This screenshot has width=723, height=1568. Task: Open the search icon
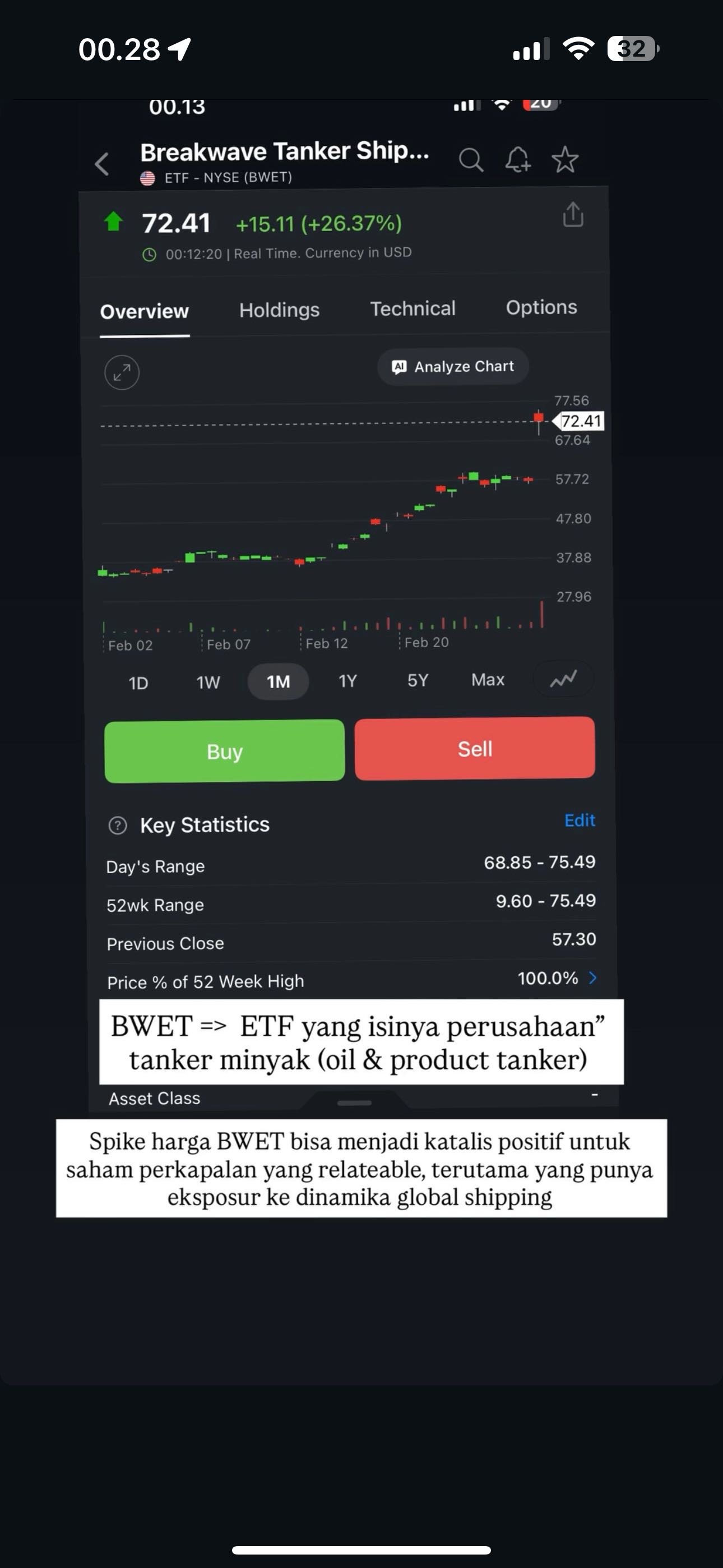pos(472,160)
